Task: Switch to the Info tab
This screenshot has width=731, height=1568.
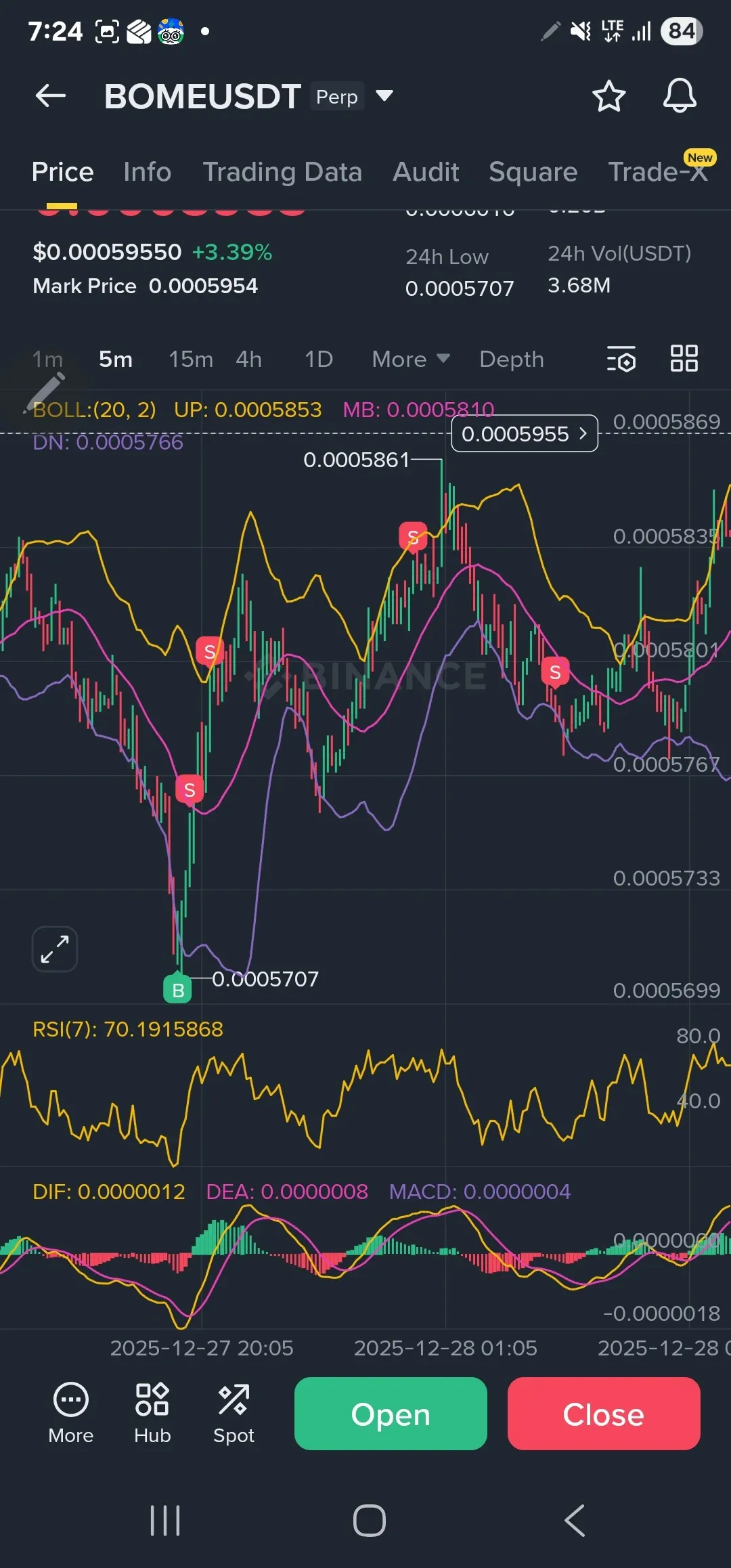Action: (x=147, y=172)
